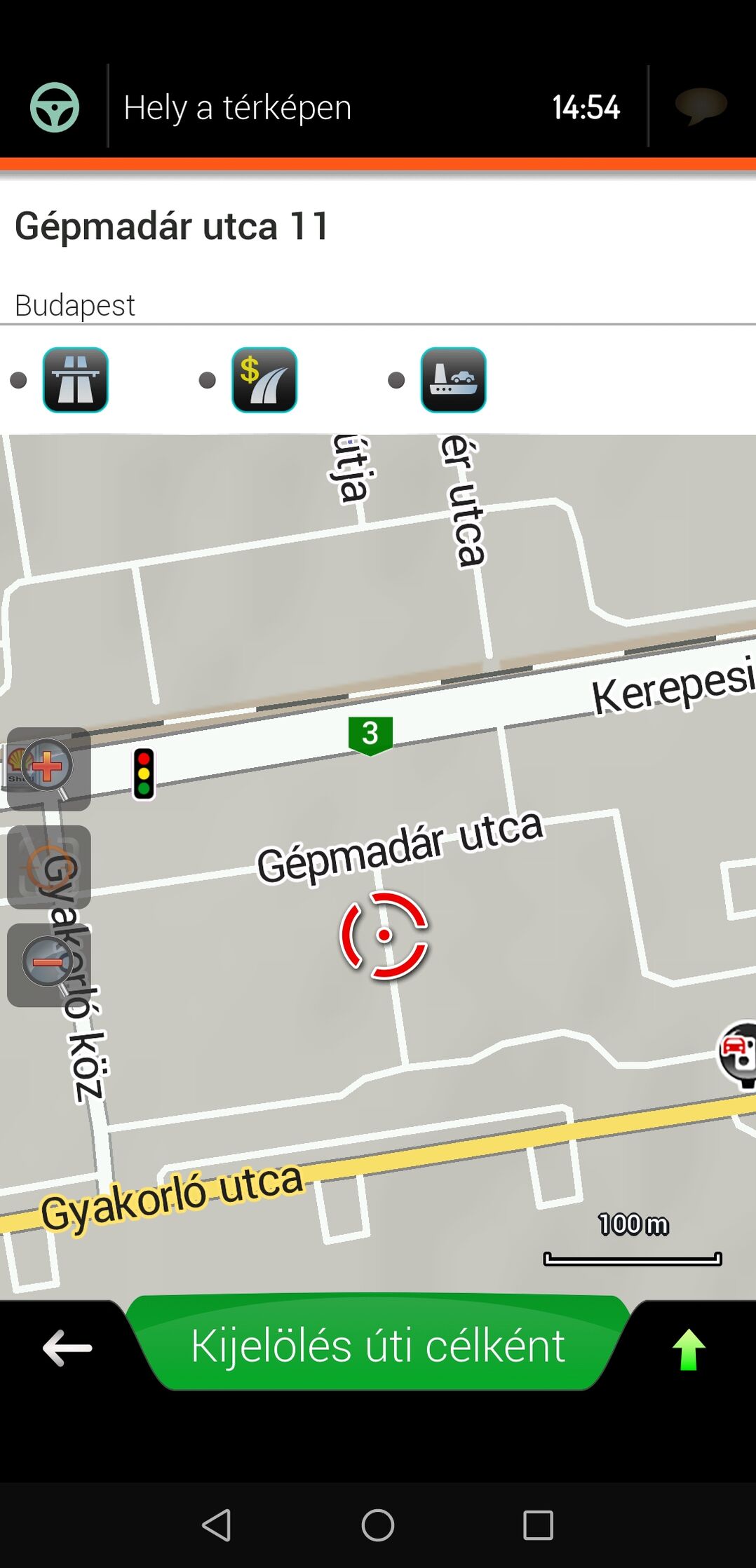This screenshot has height=1568, width=756.
Task: Open the steering wheel navigation menu
Action: click(54, 107)
